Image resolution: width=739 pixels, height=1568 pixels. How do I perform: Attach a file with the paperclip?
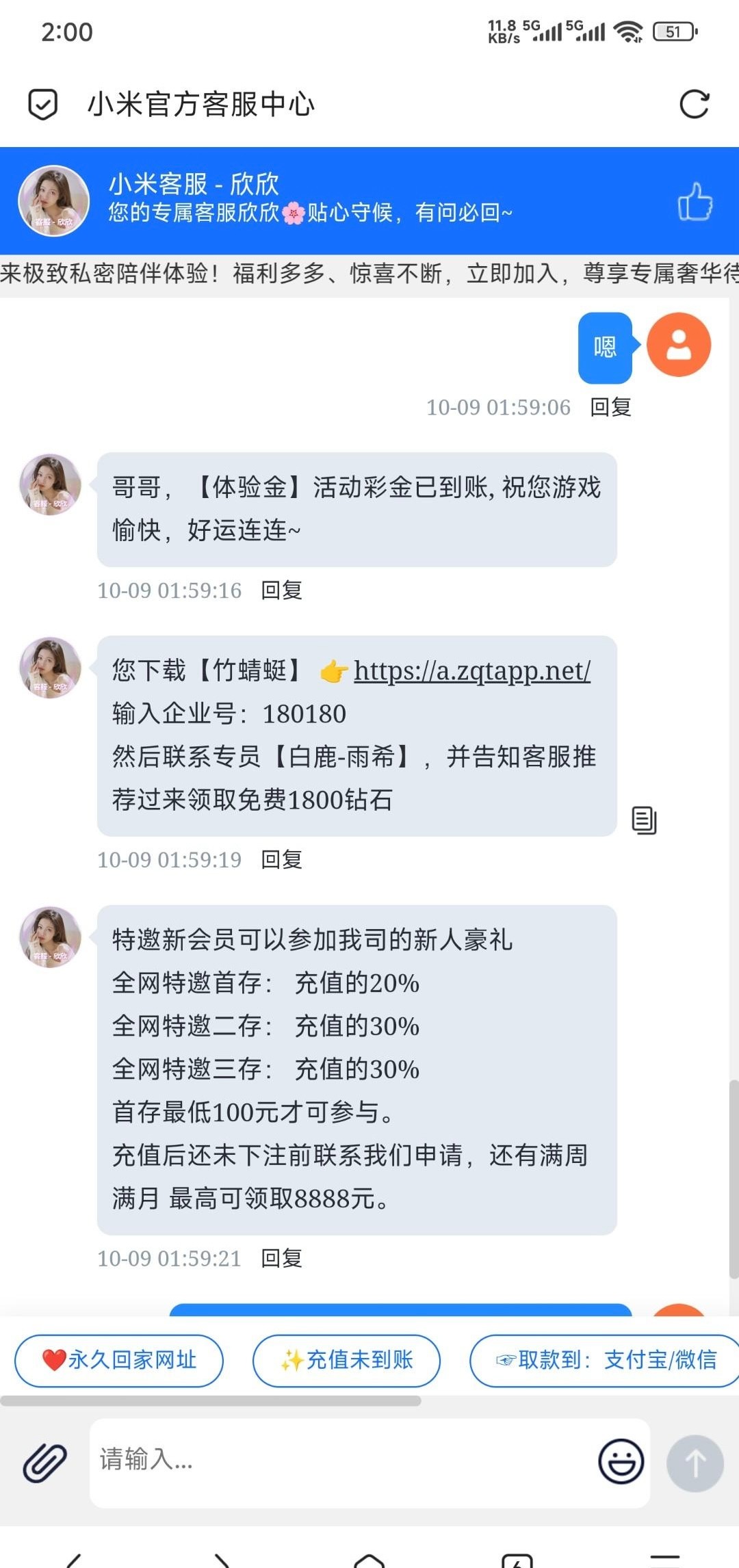pos(45,1463)
